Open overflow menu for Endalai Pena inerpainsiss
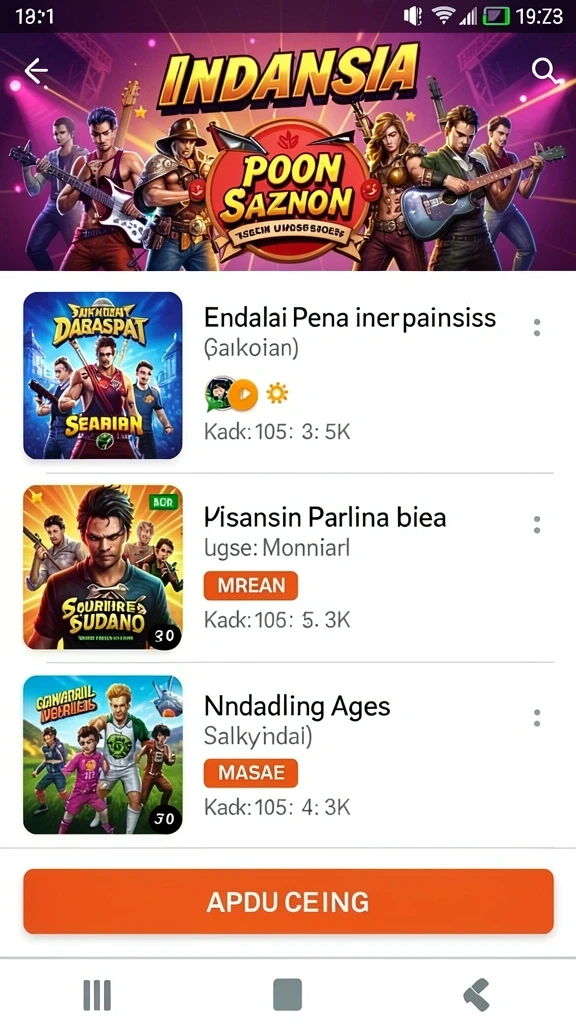576x1024 pixels. tap(537, 327)
